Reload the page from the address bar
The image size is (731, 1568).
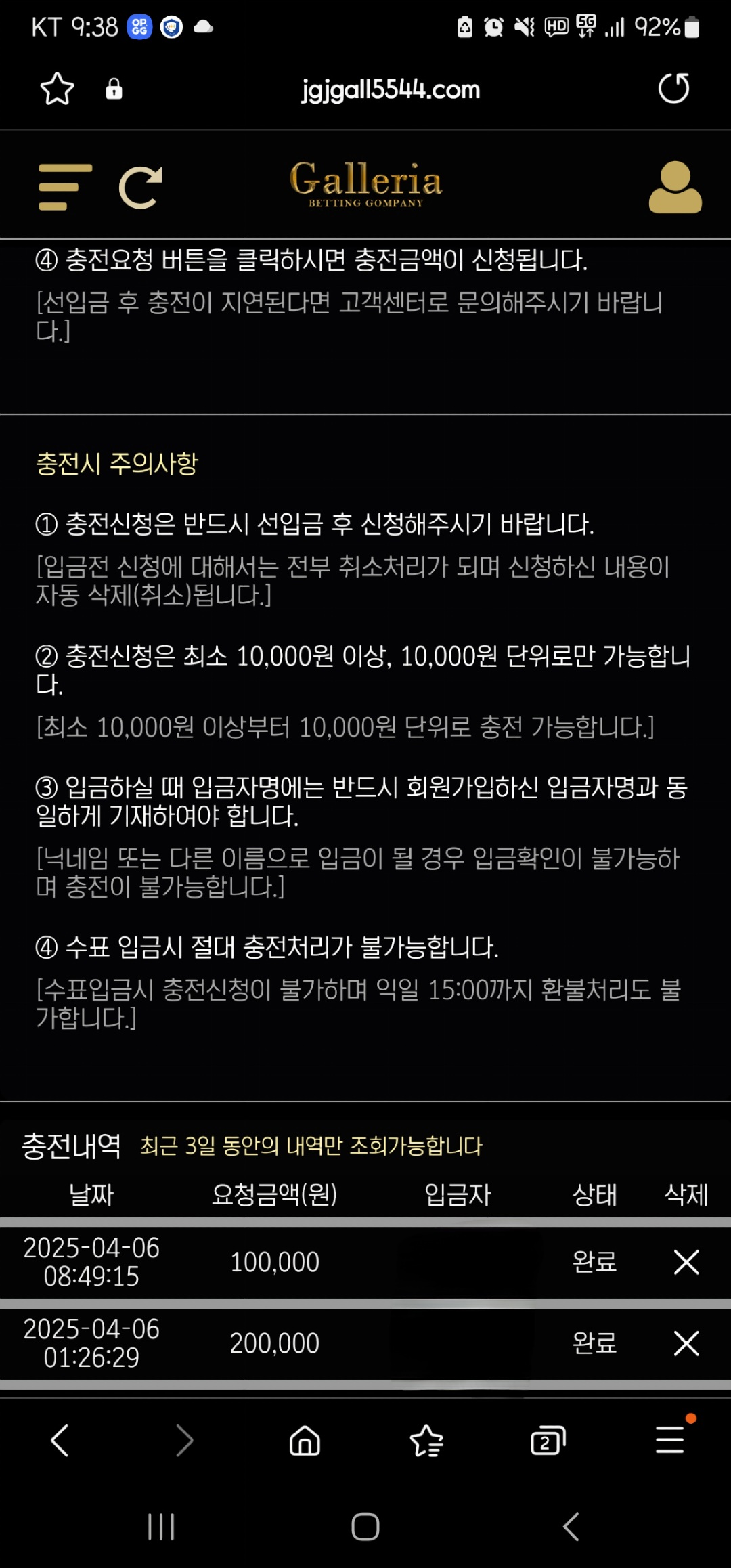coord(673,89)
